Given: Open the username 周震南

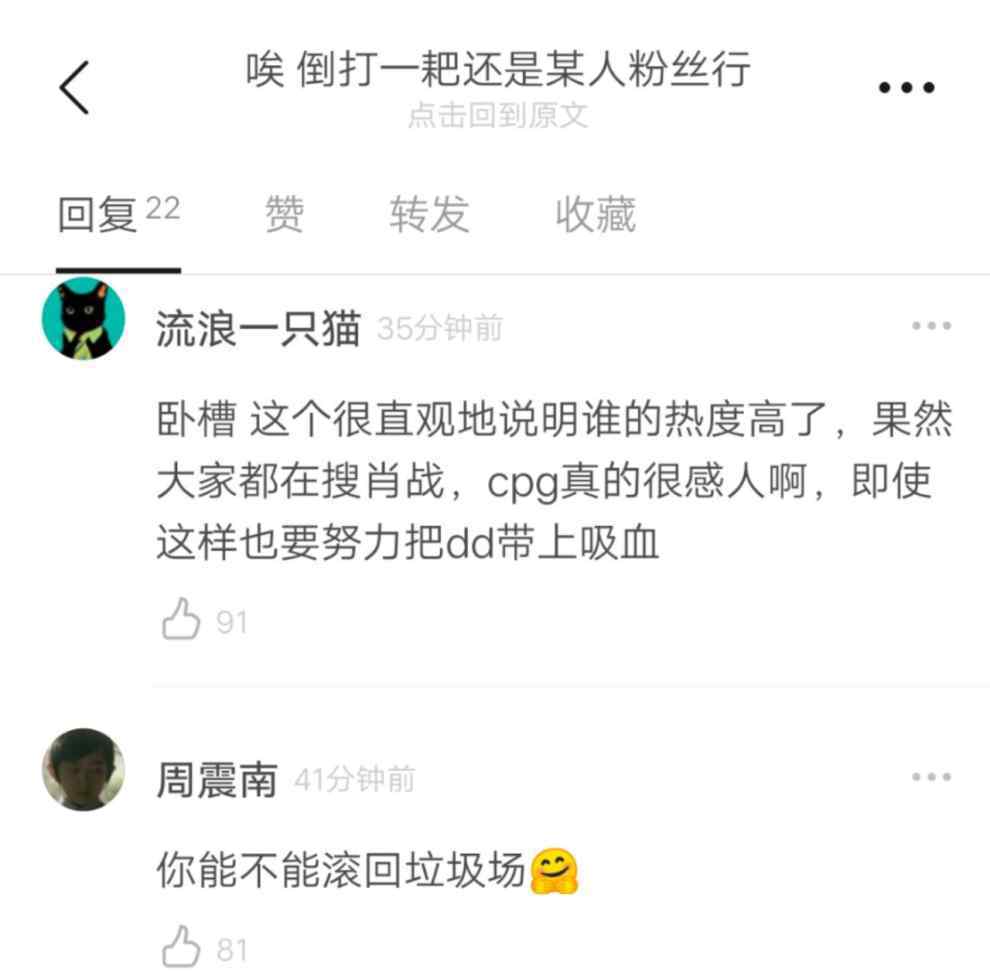Looking at the screenshot, I should 216,780.
